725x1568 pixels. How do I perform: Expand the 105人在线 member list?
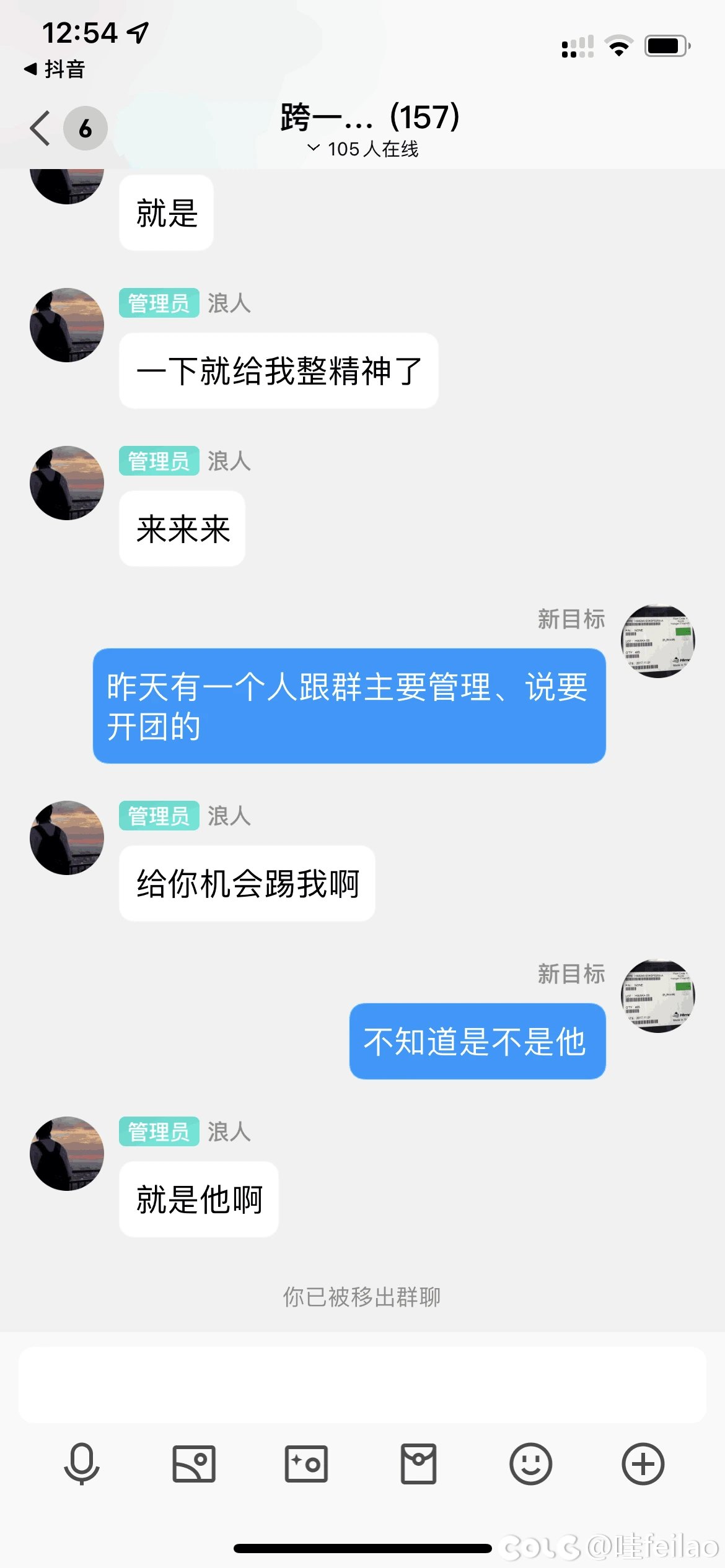pos(363,149)
